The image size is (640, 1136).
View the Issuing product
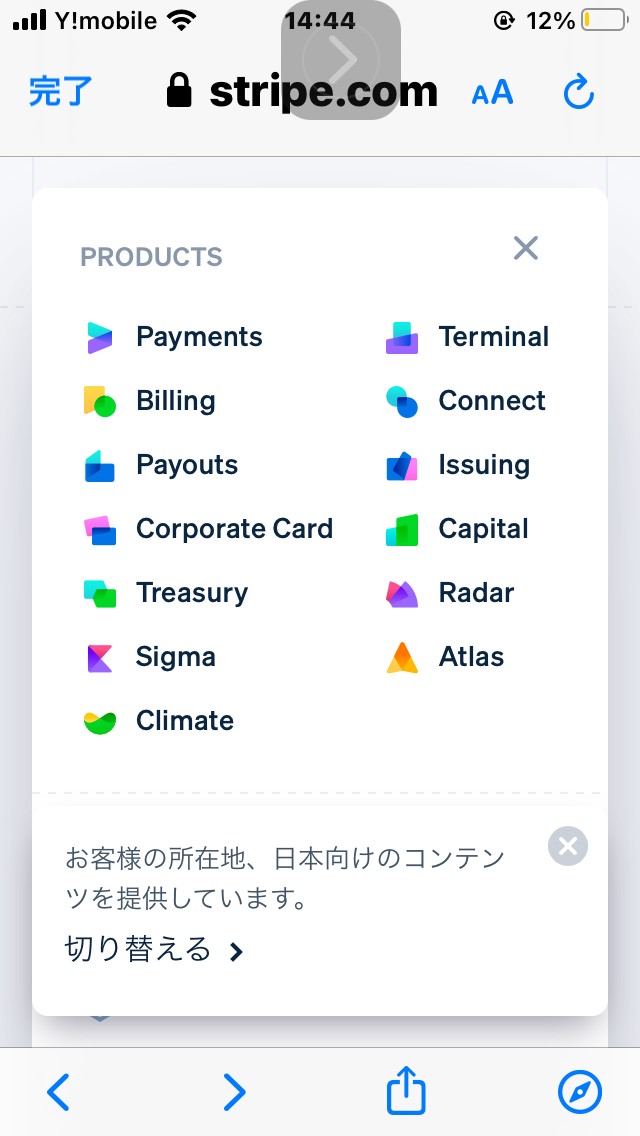pos(458,465)
